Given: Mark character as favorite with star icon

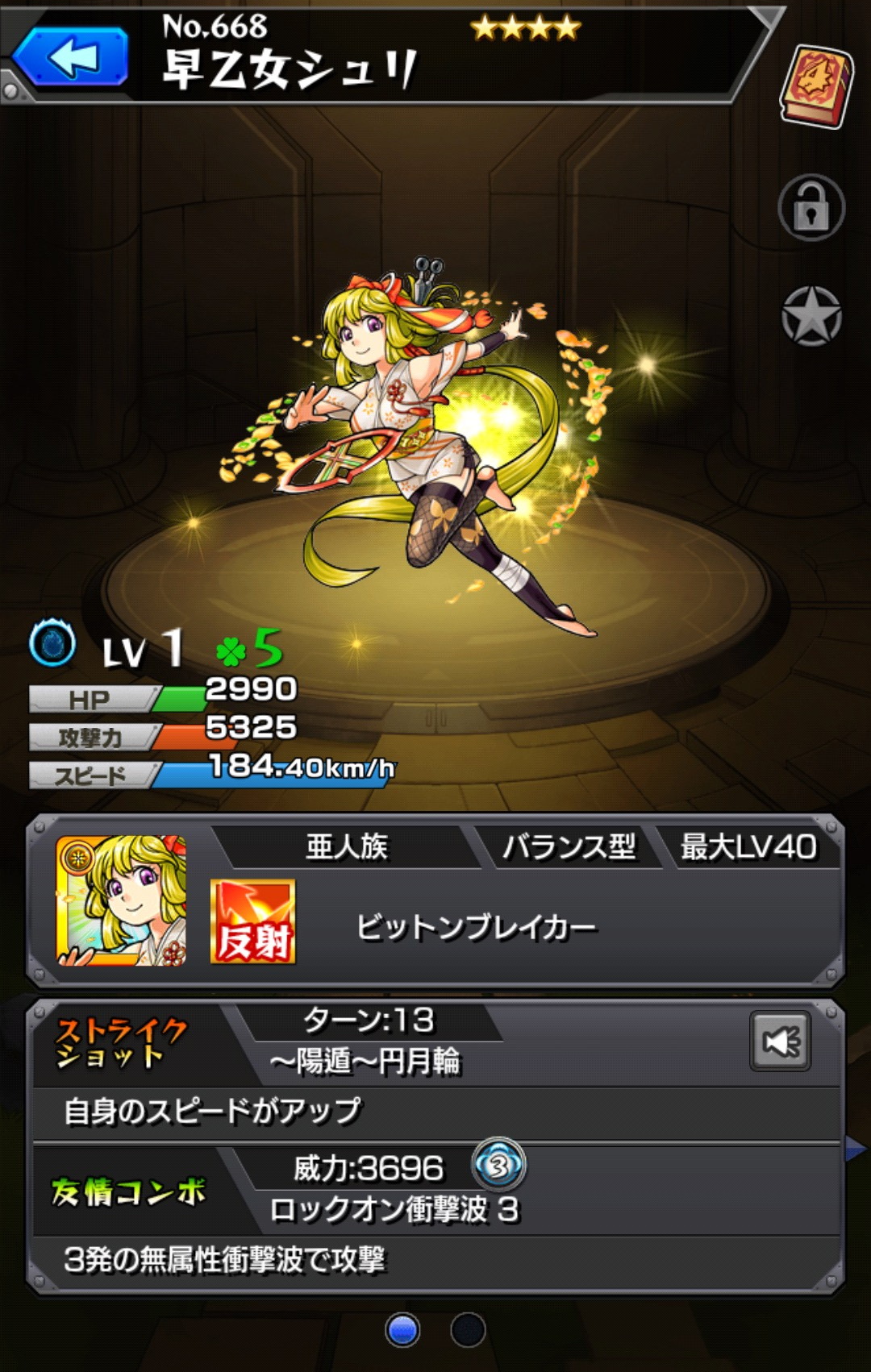Looking at the screenshot, I should click(811, 317).
